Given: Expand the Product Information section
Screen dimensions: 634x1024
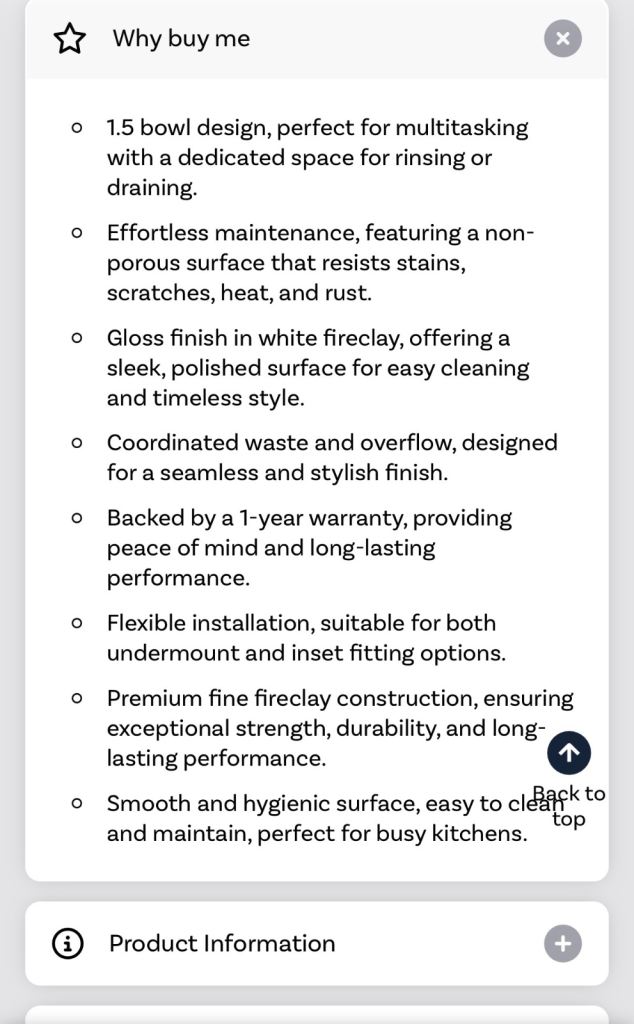Looking at the screenshot, I should 562,943.
